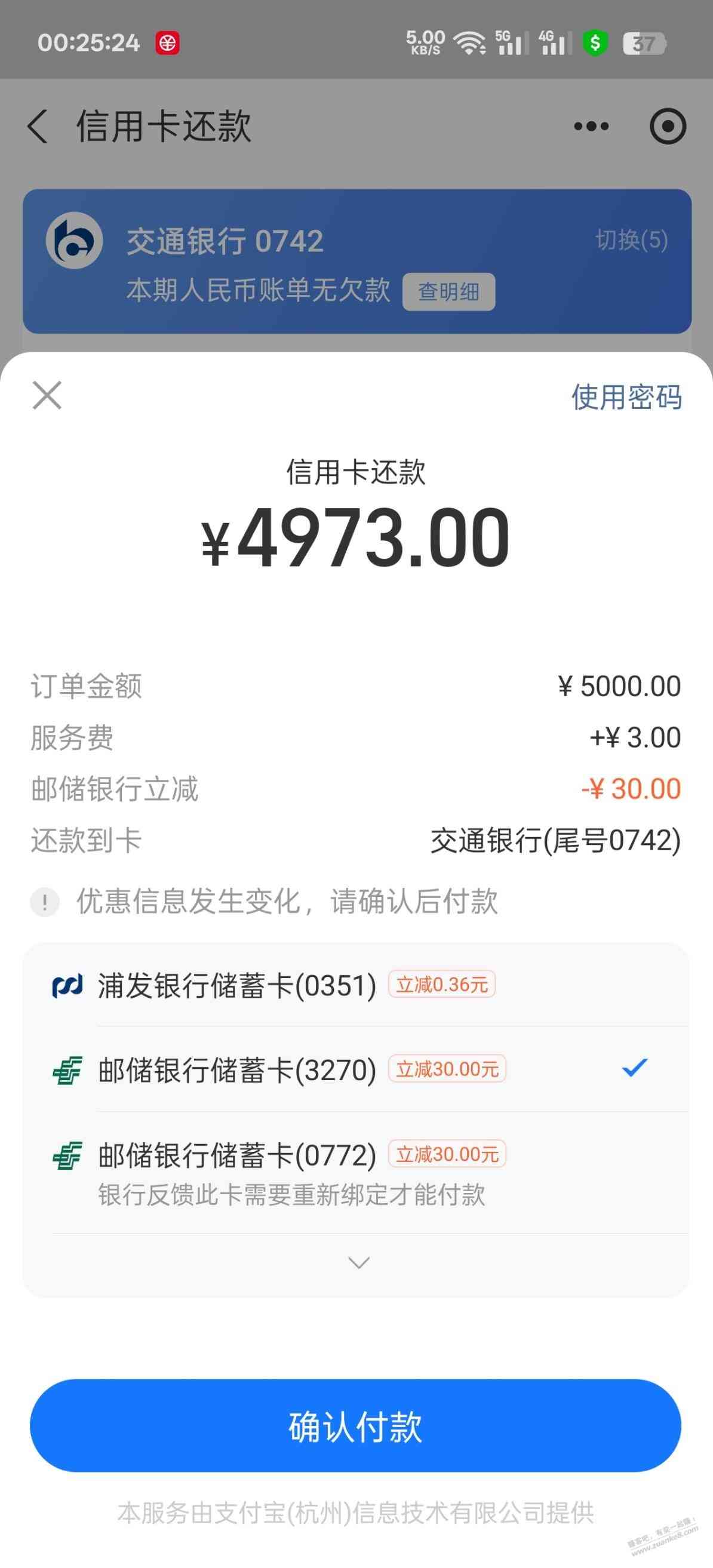Expand more payment methods chevron
This screenshot has height=1568, width=713.
pyautogui.click(x=358, y=1263)
